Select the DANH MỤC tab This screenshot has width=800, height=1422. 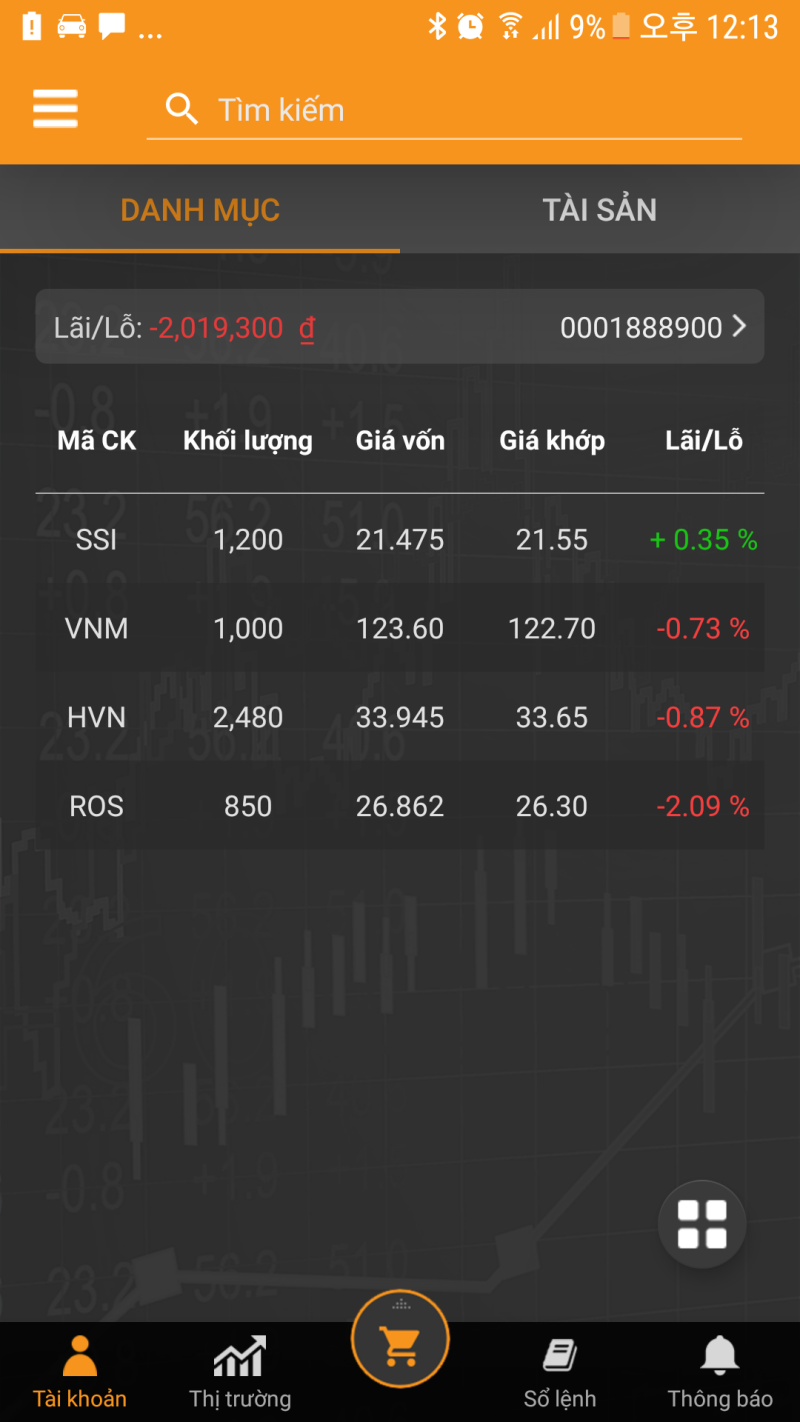point(200,210)
